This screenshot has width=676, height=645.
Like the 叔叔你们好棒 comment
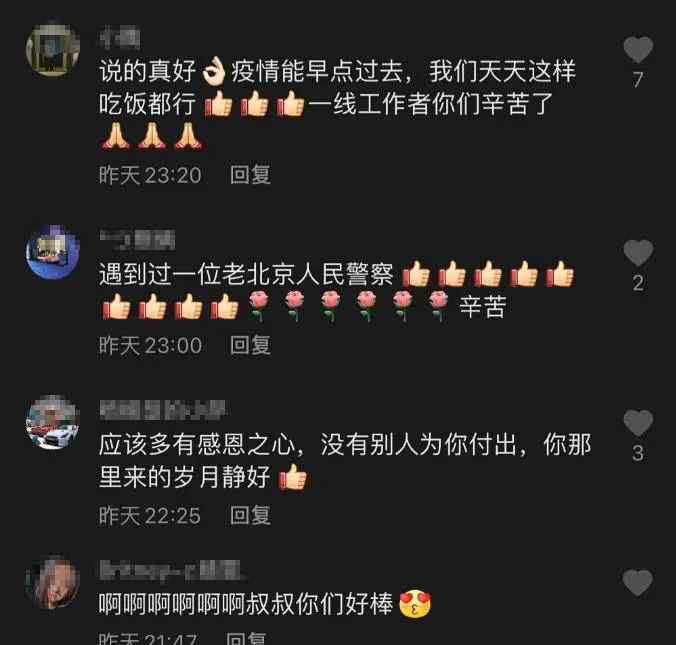pyautogui.click(x=637, y=583)
